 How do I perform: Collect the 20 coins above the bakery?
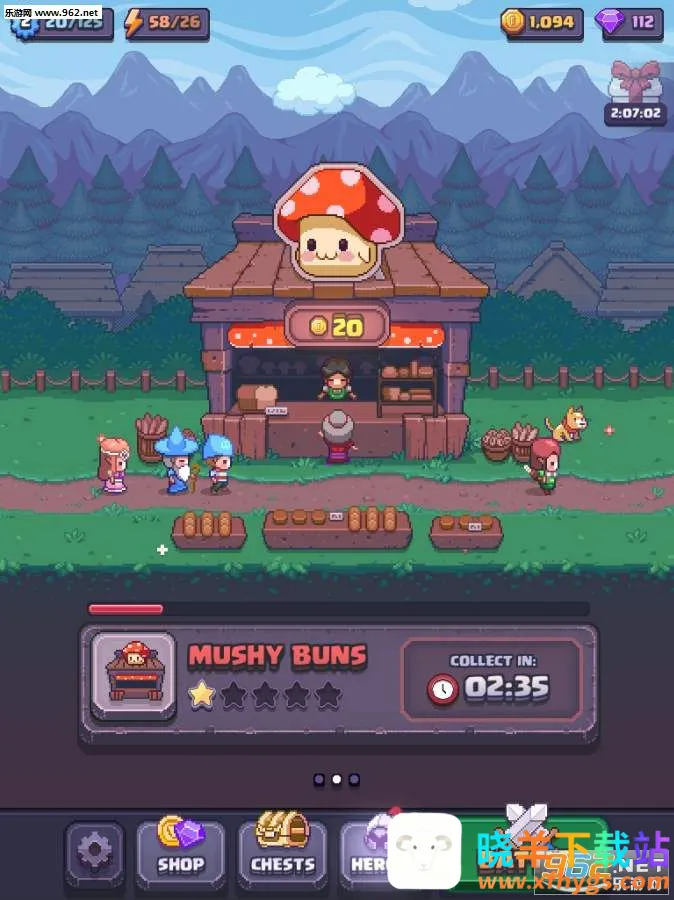point(336,326)
